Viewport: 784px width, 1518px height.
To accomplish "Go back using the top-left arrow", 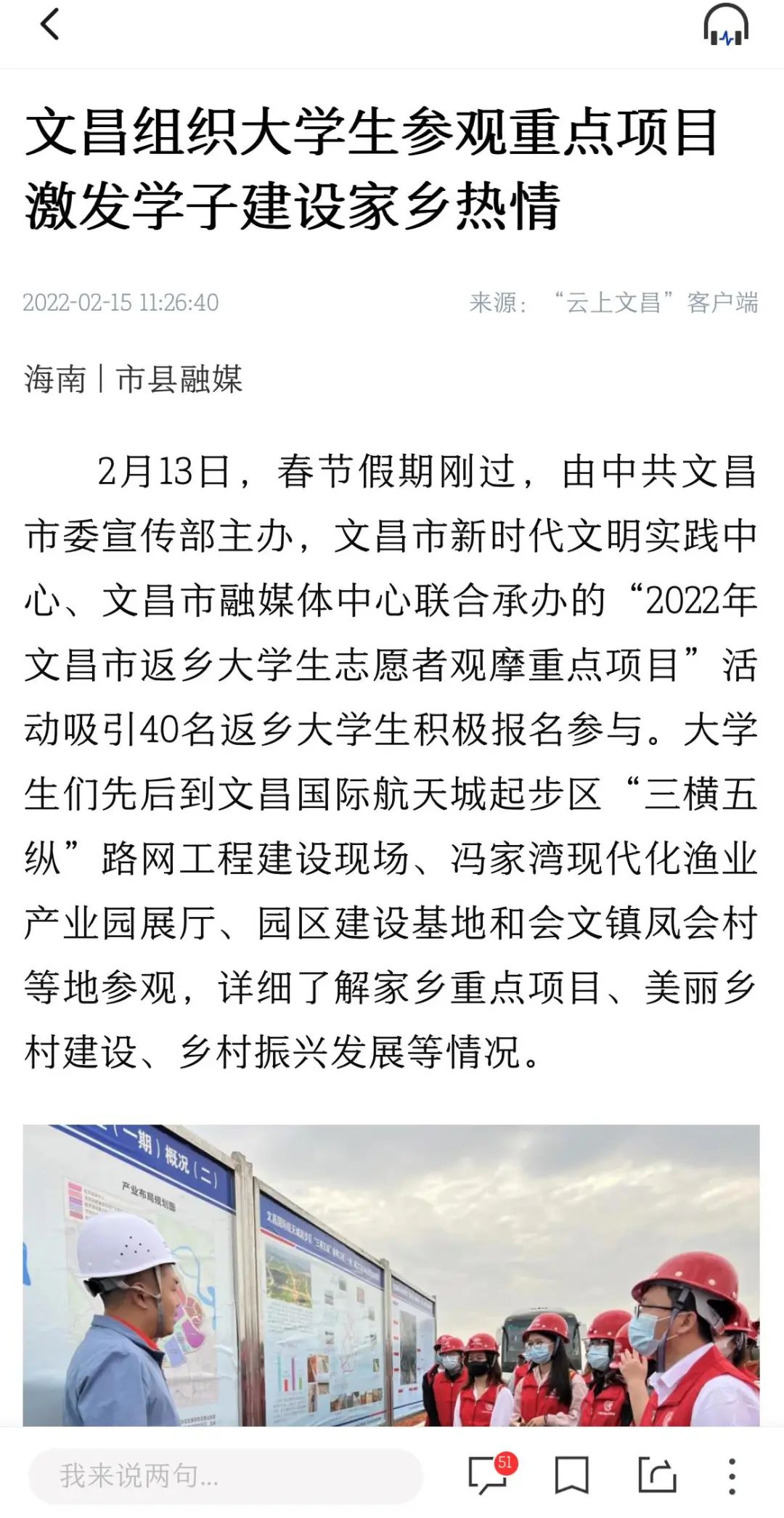I will (x=49, y=25).
